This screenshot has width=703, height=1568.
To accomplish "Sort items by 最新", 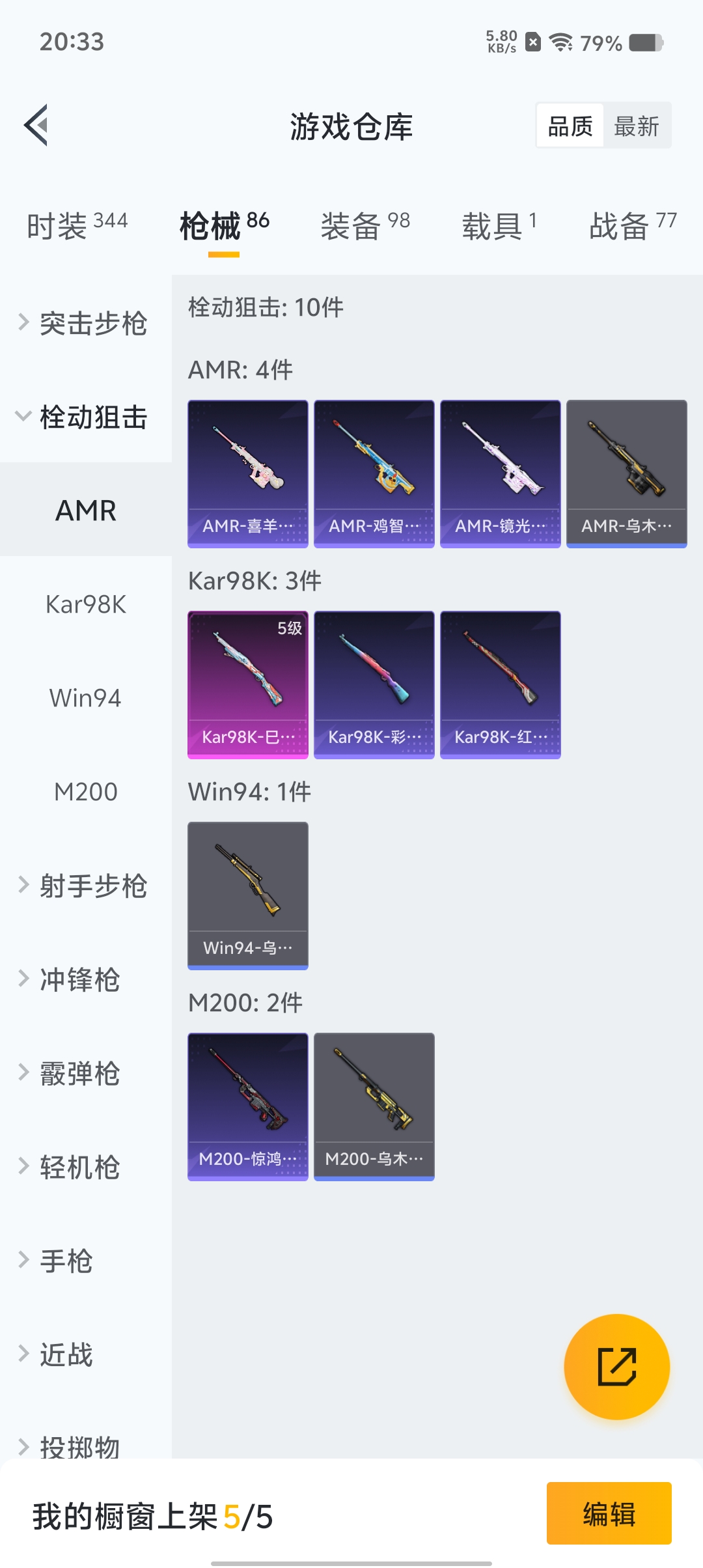I will pyautogui.click(x=636, y=126).
